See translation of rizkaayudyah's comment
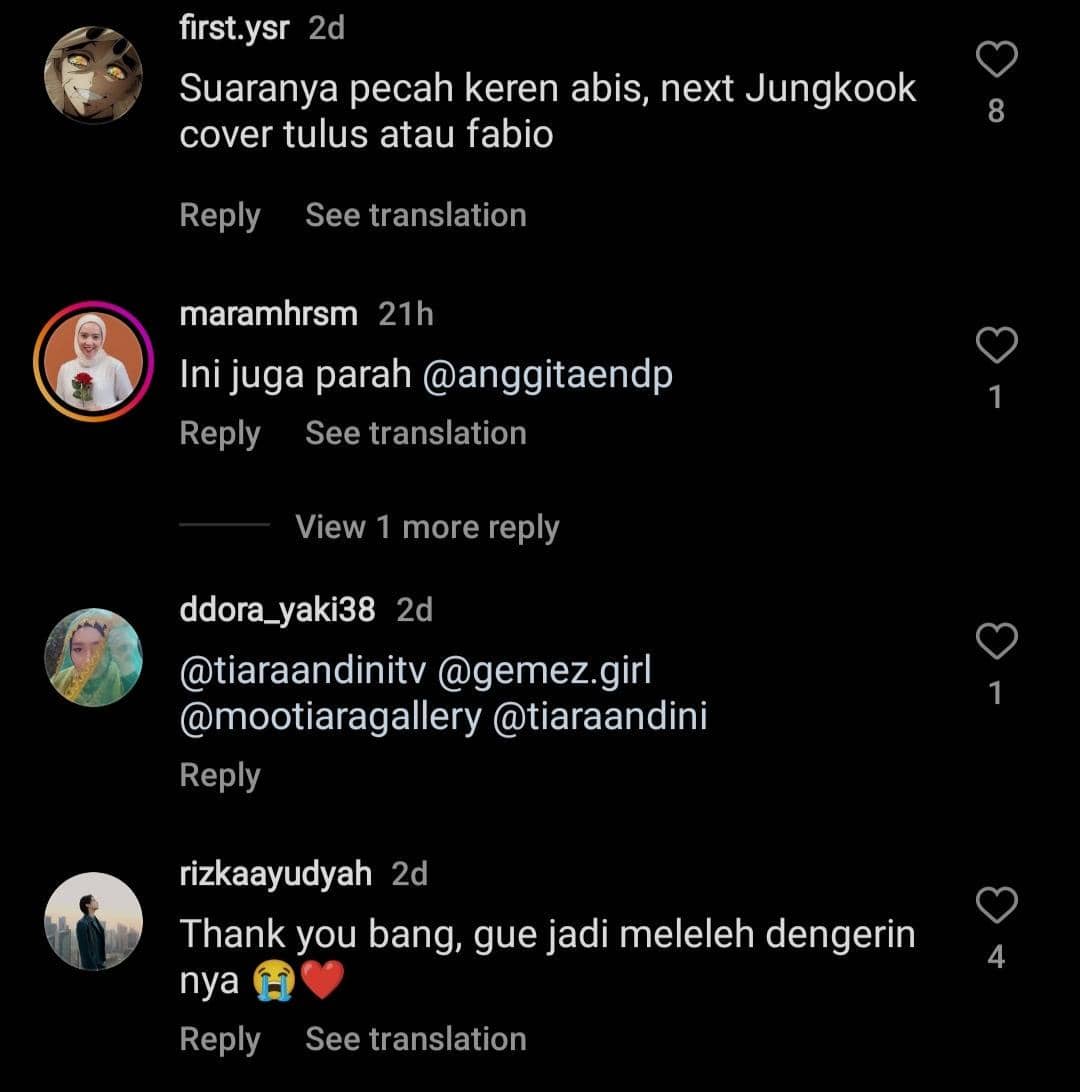The image size is (1080, 1092). [x=415, y=1039]
